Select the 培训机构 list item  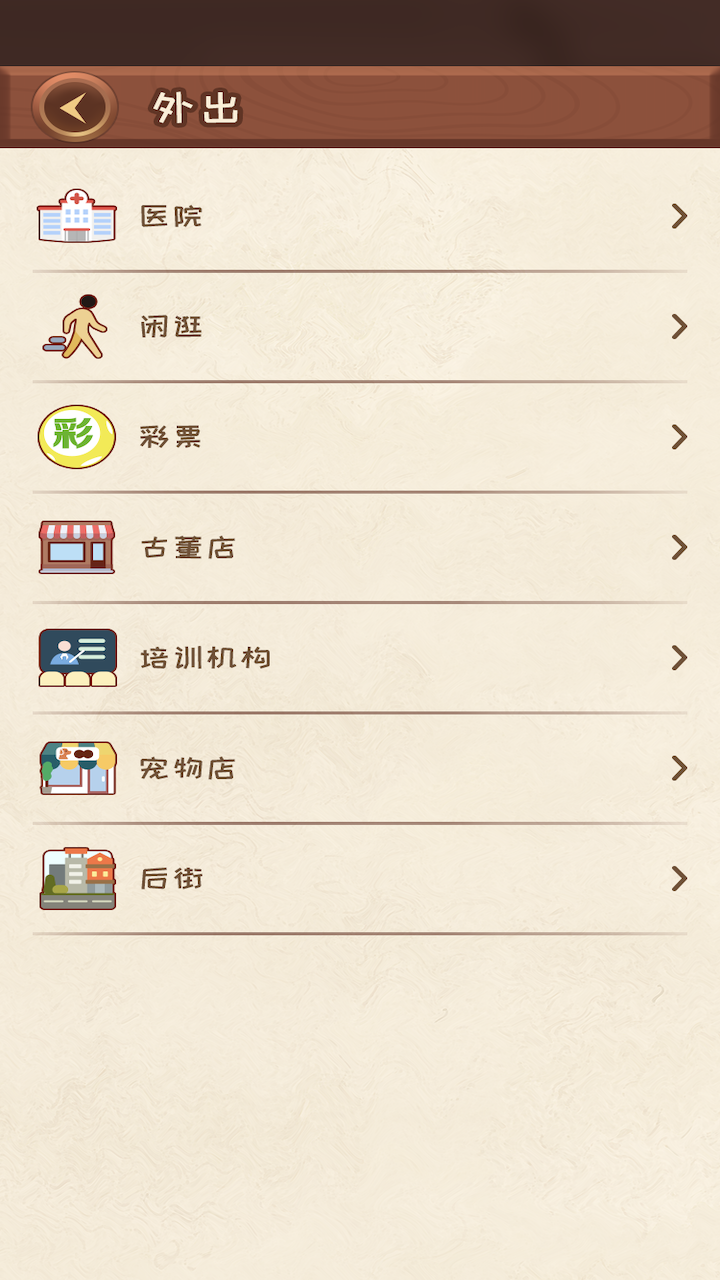[x=360, y=658]
